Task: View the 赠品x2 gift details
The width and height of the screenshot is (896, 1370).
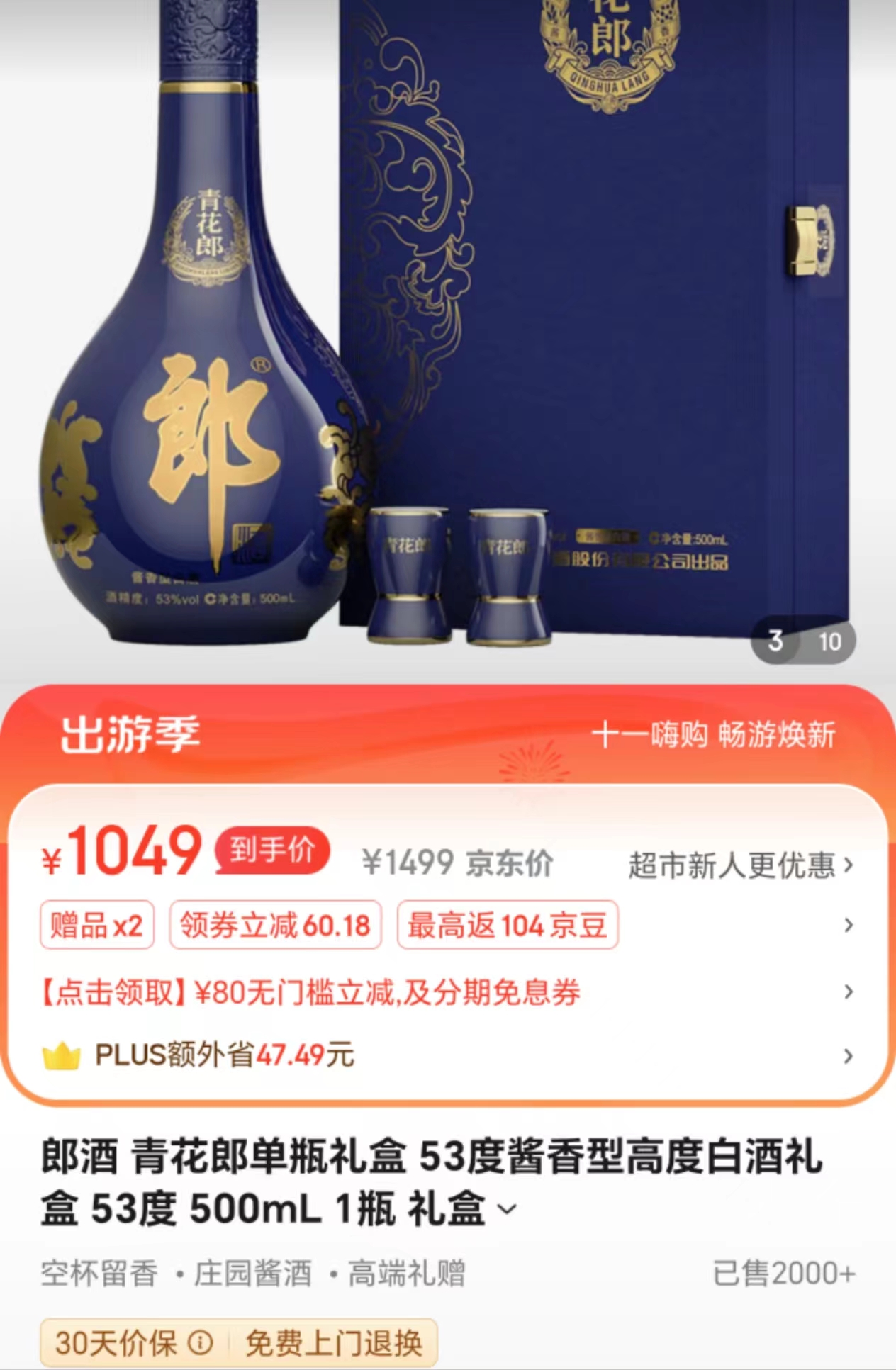Action: [x=96, y=925]
